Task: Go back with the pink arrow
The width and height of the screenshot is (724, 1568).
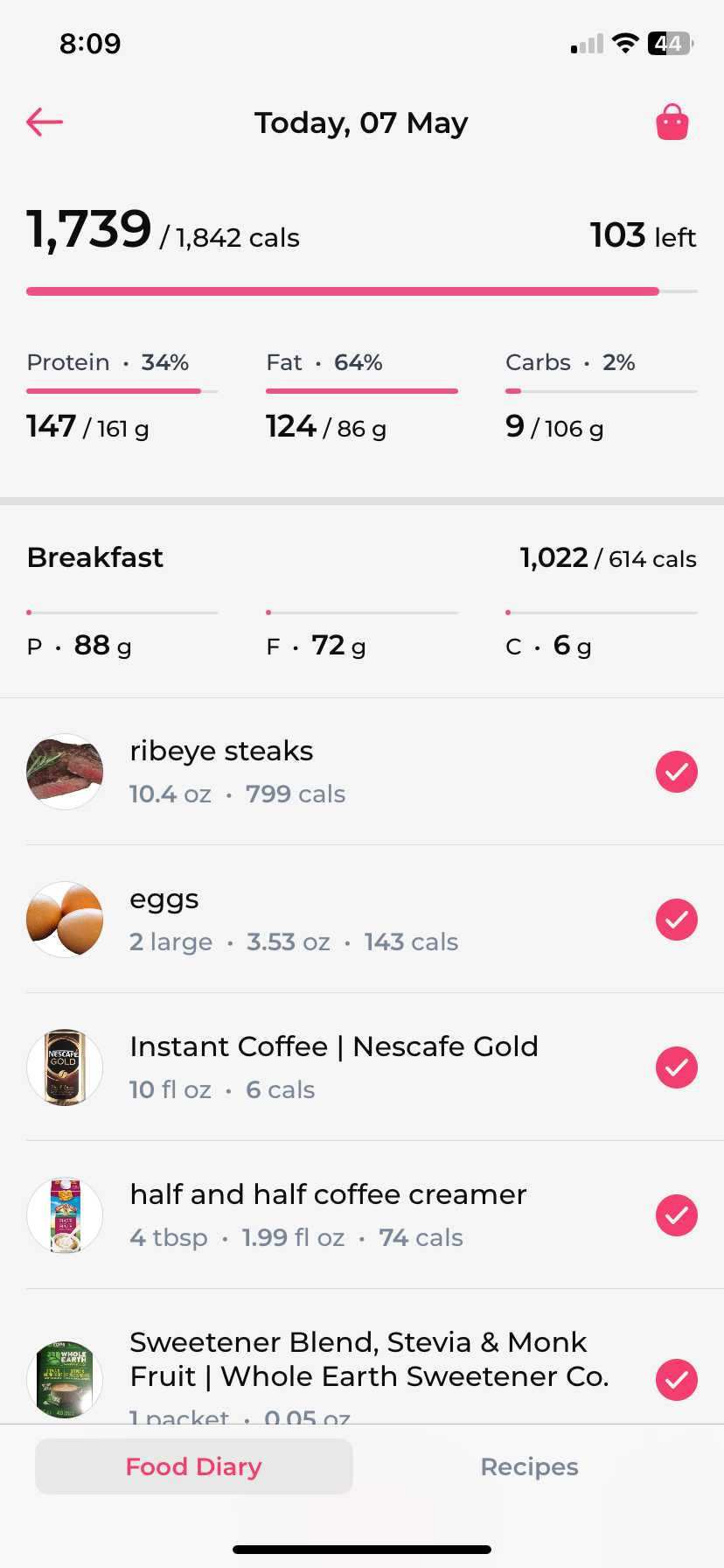Action: click(45, 122)
